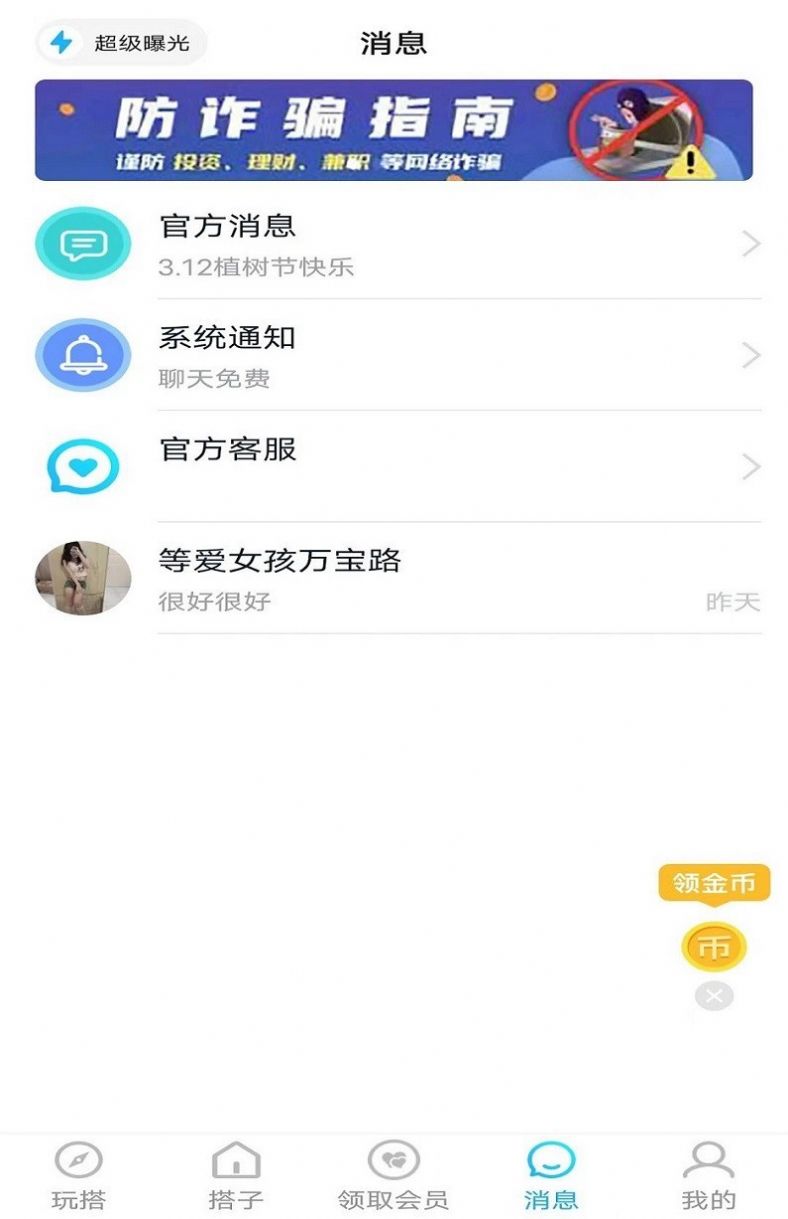Switch to the 搭子 tab

click(235, 1175)
